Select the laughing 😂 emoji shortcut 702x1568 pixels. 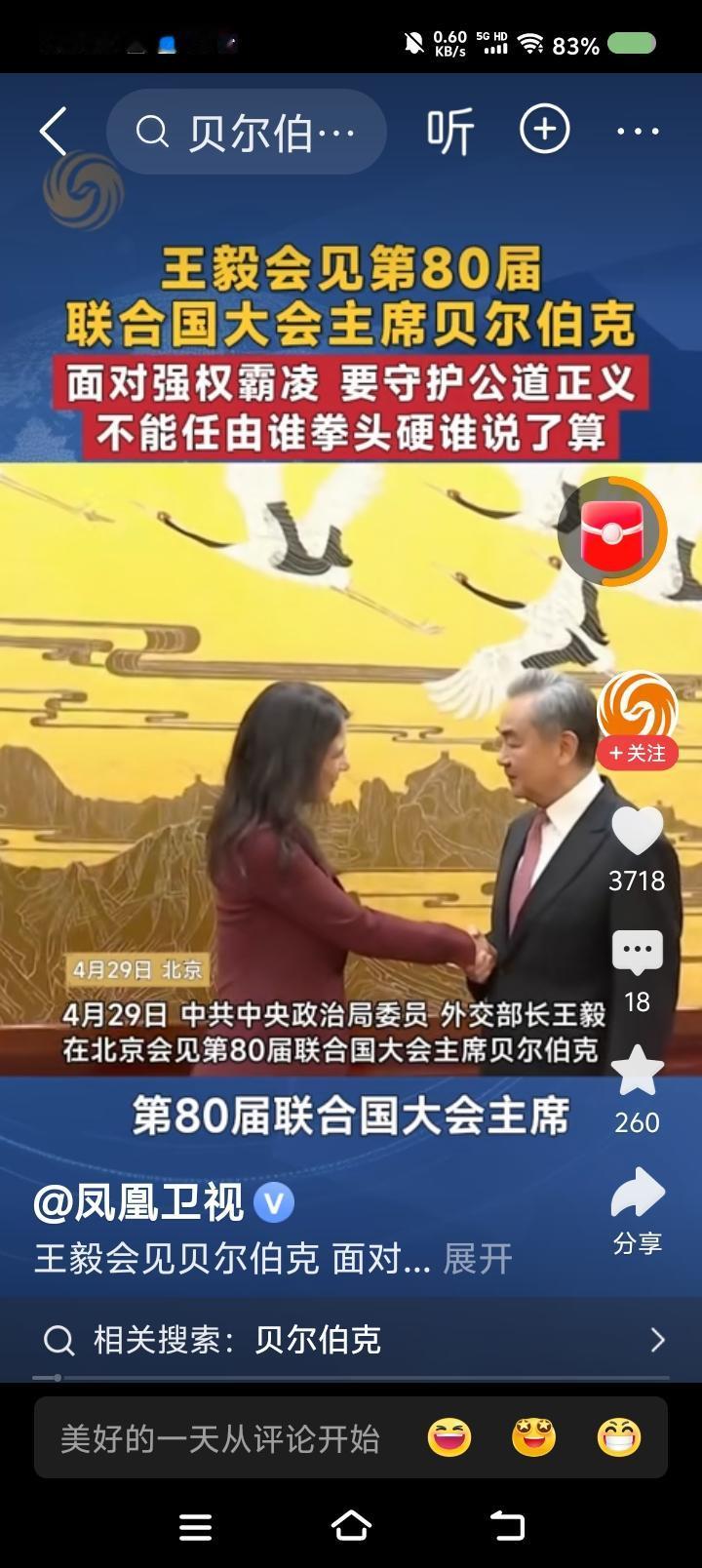(x=448, y=1436)
